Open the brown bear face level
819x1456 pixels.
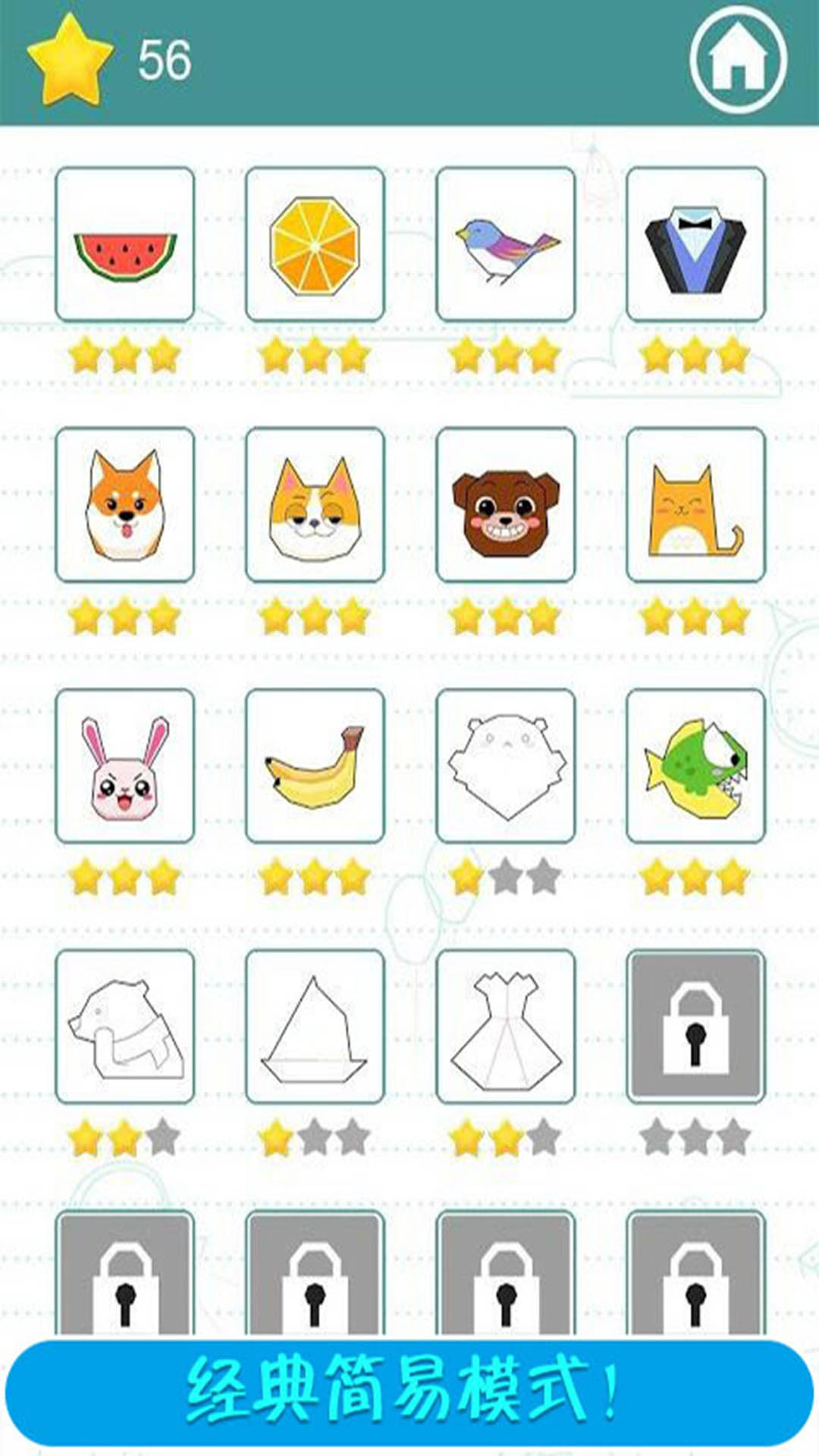(x=506, y=504)
